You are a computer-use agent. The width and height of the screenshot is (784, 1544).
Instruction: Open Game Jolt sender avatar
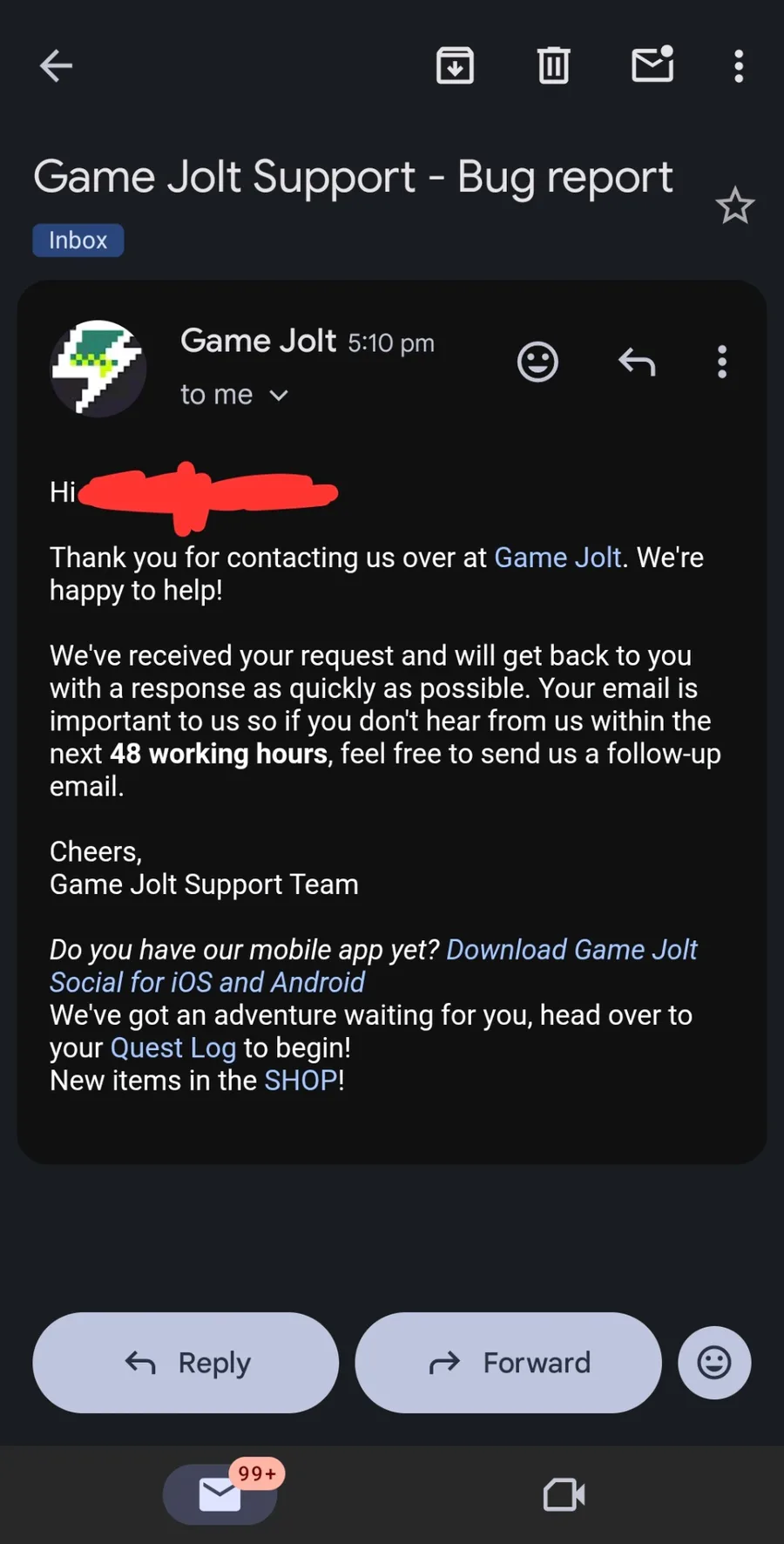98,368
